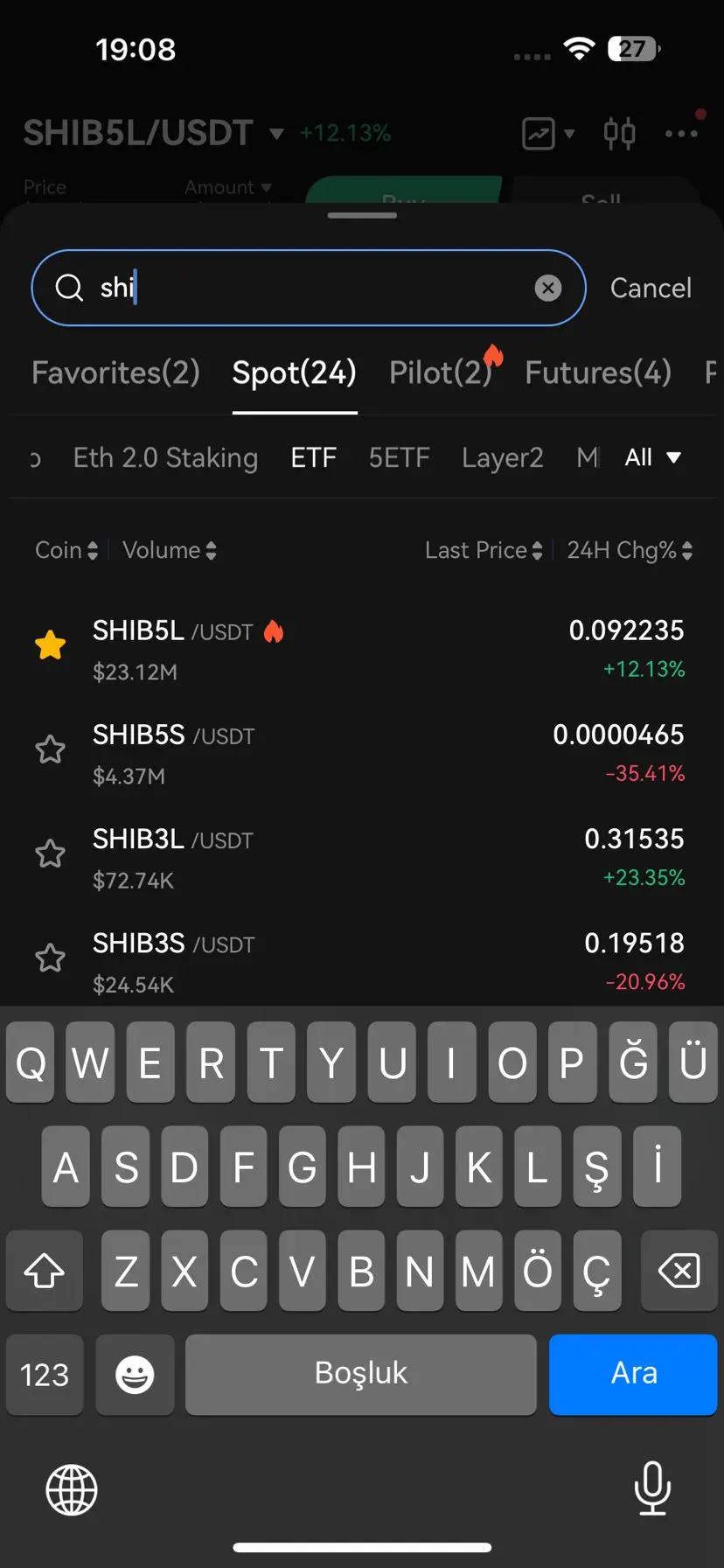Tap the backspace key on keyboard
Screen dimensions: 724x1568
tap(679, 1271)
